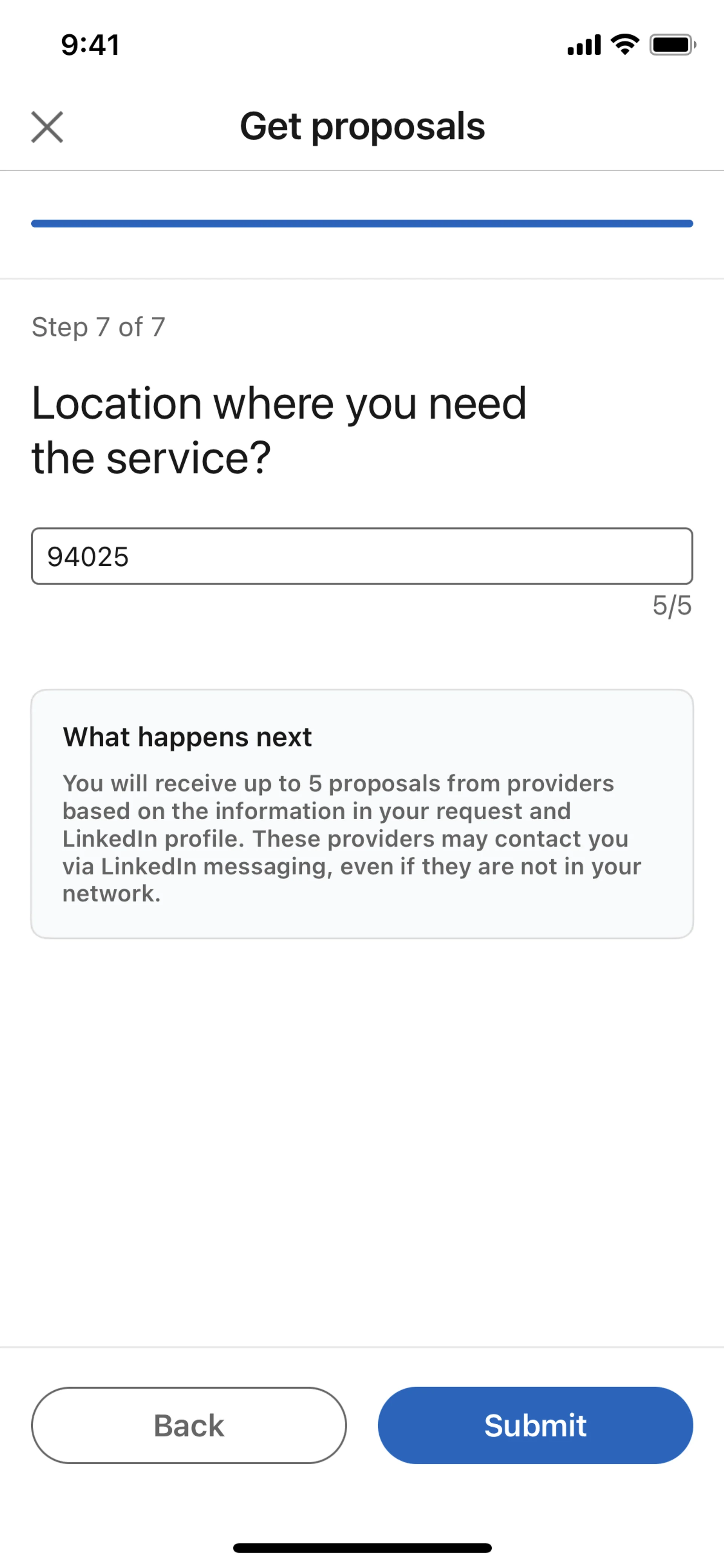Screen dimensions: 724x1568
Task: Submit the proposal request
Action: [x=535, y=1425]
